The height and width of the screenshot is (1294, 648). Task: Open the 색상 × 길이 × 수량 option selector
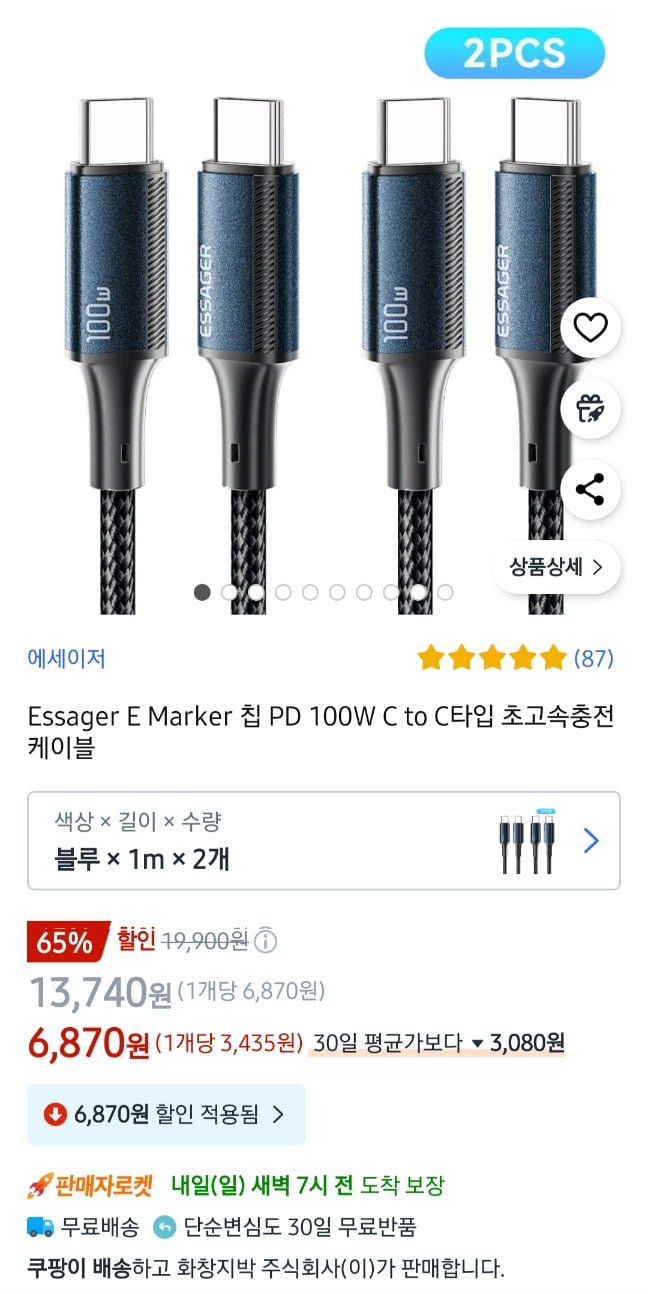[323, 840]
